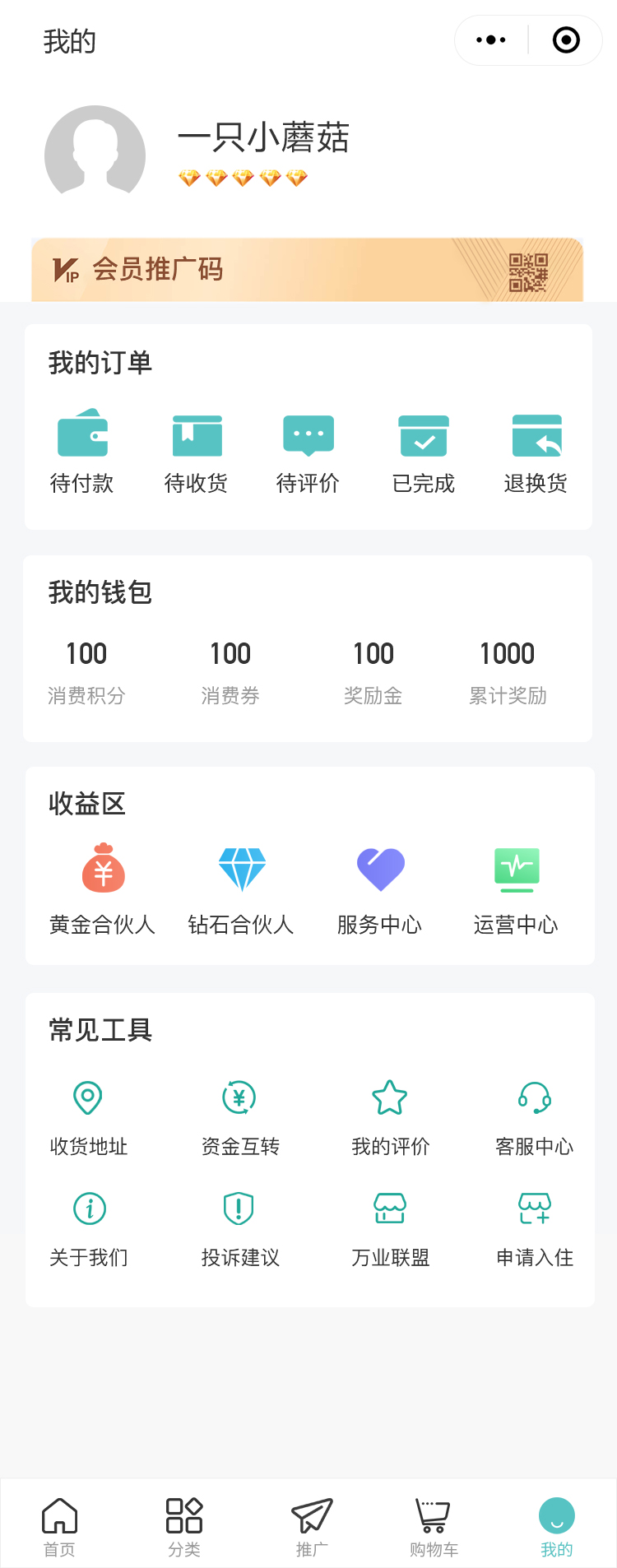Open the 购物车 tab

pos(434,1527)
